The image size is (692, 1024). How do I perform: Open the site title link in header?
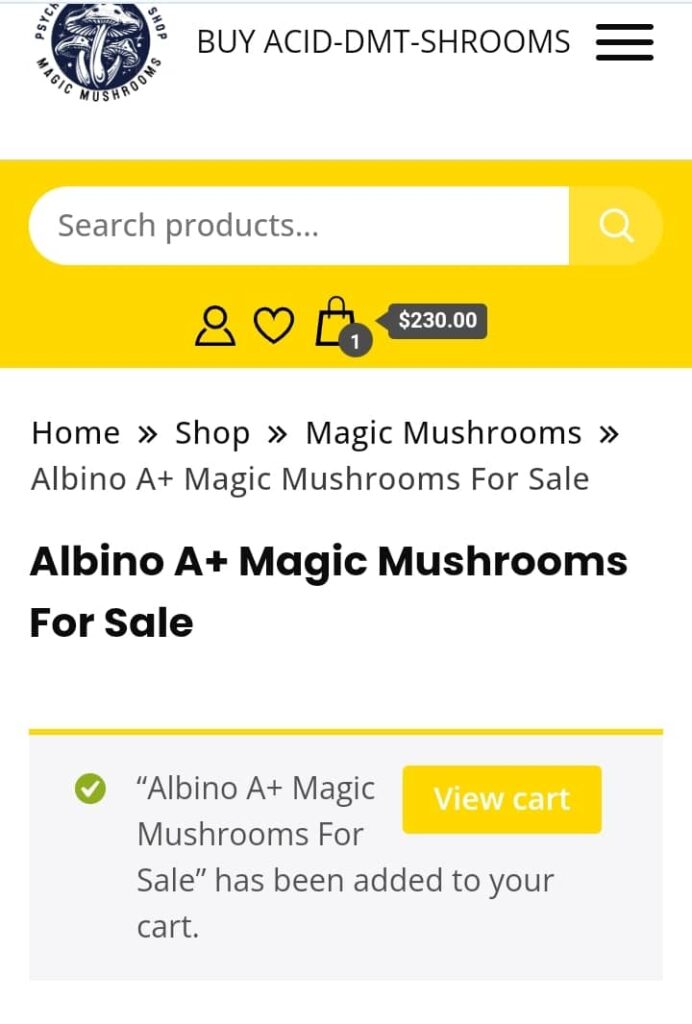point(383,42)
